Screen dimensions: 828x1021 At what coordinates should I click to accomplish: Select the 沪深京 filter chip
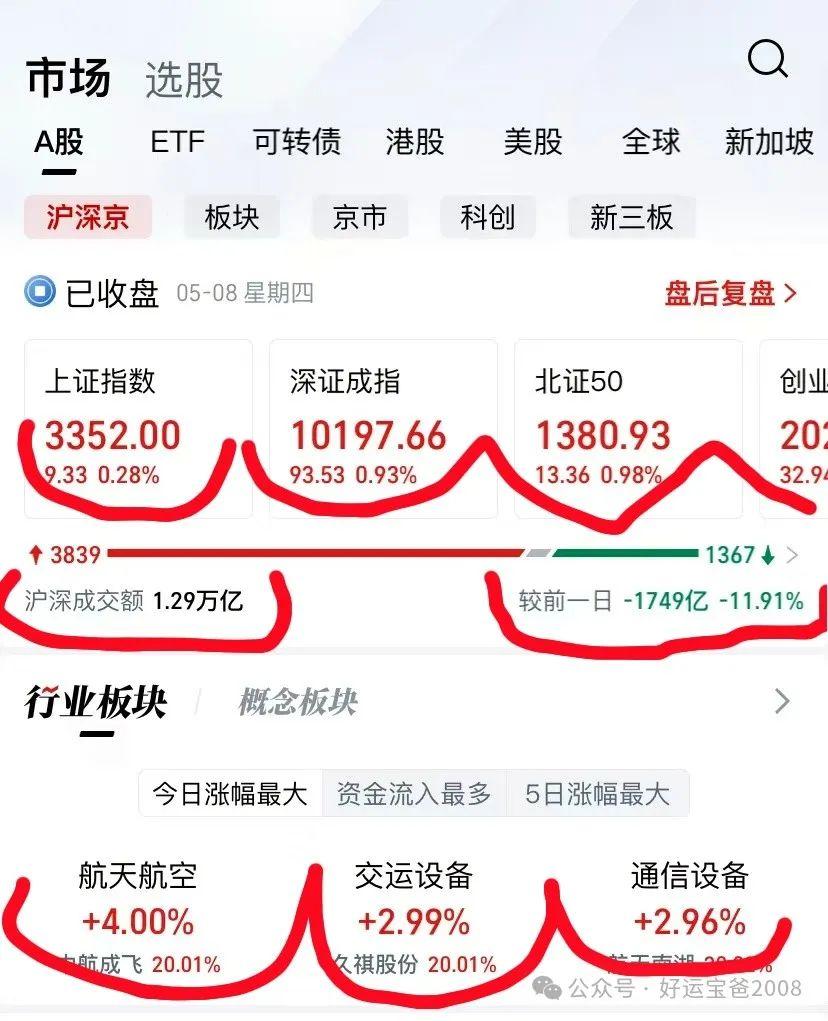88,217
